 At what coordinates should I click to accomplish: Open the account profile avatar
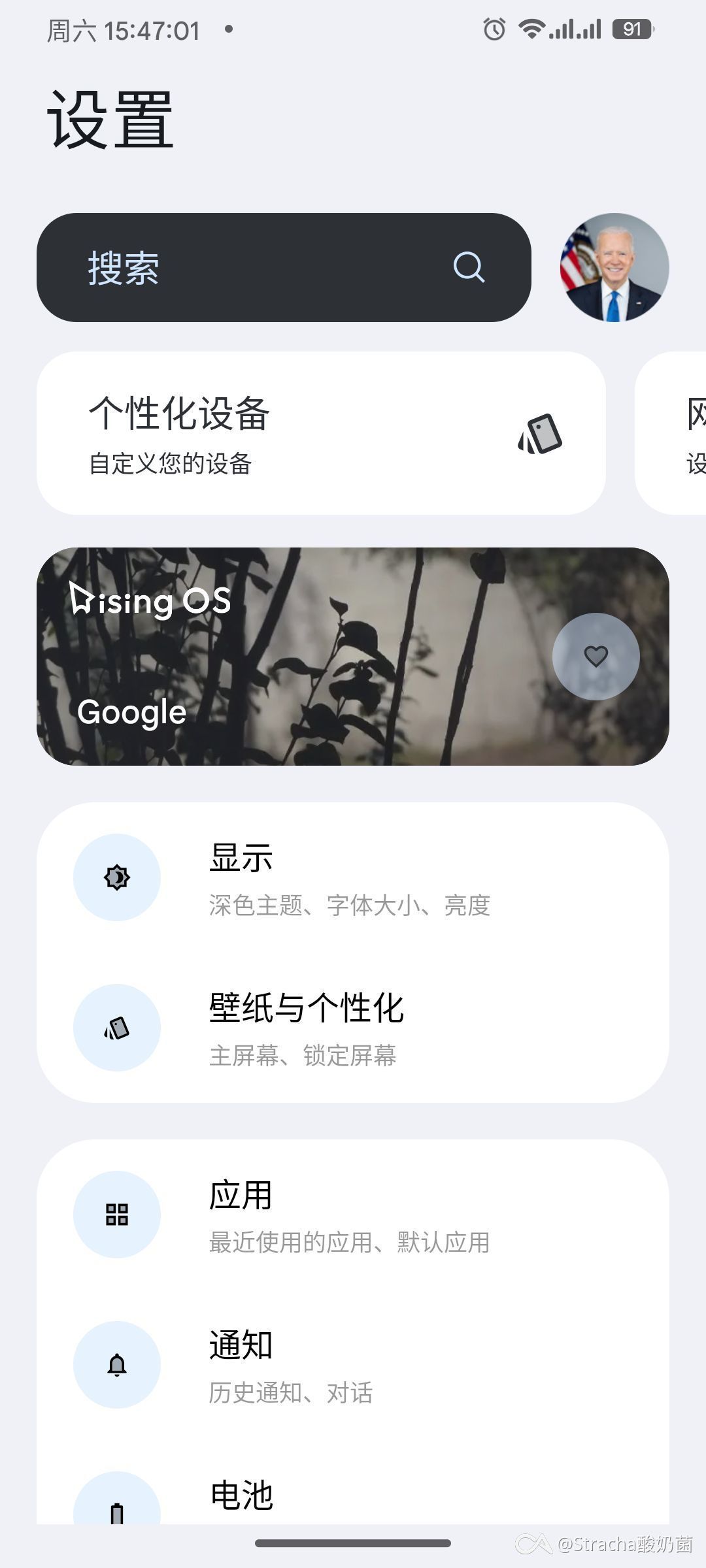pos(614,267)
